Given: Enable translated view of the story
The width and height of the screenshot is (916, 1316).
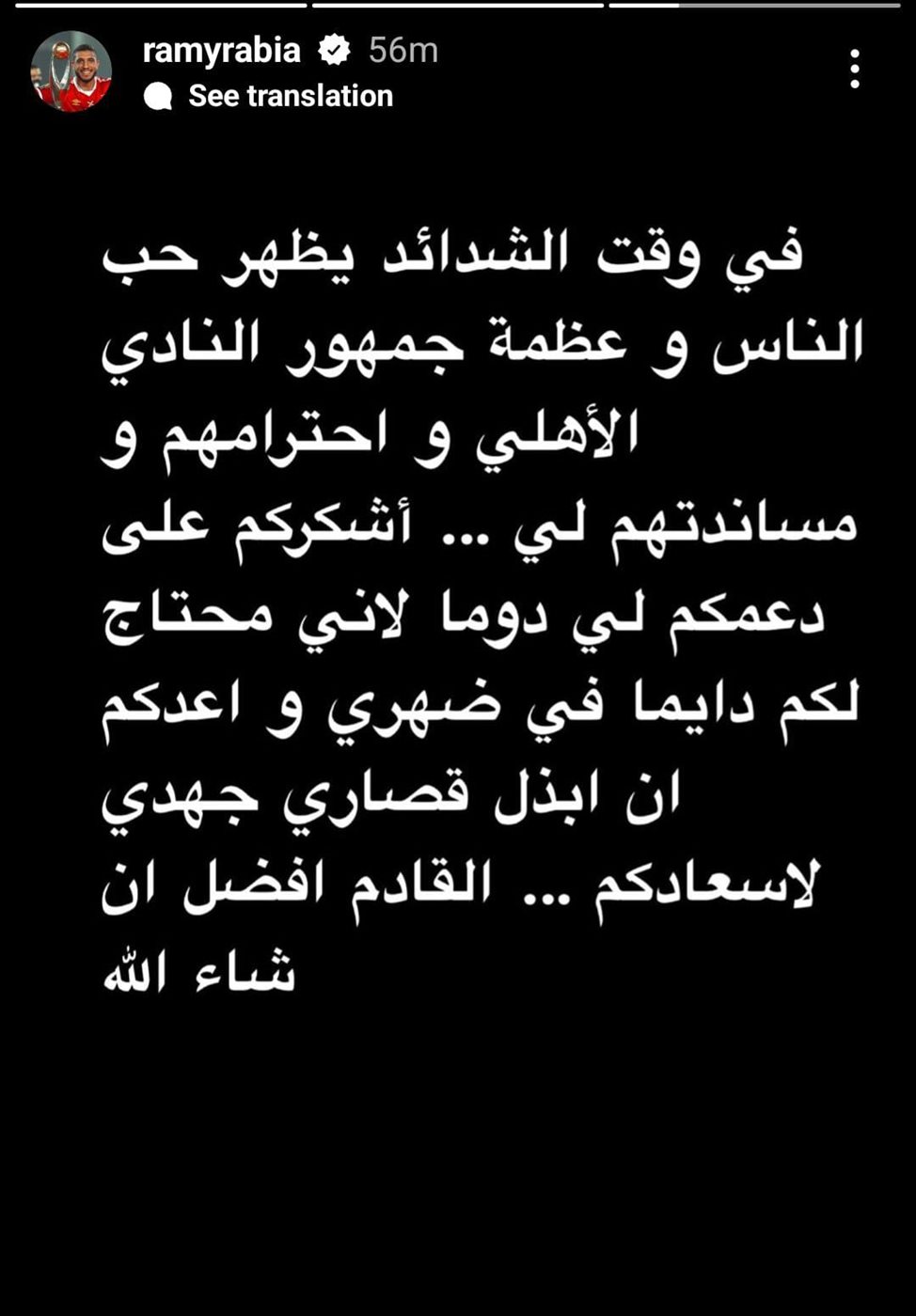Looking at the screenshot, I should pos(289,95).
